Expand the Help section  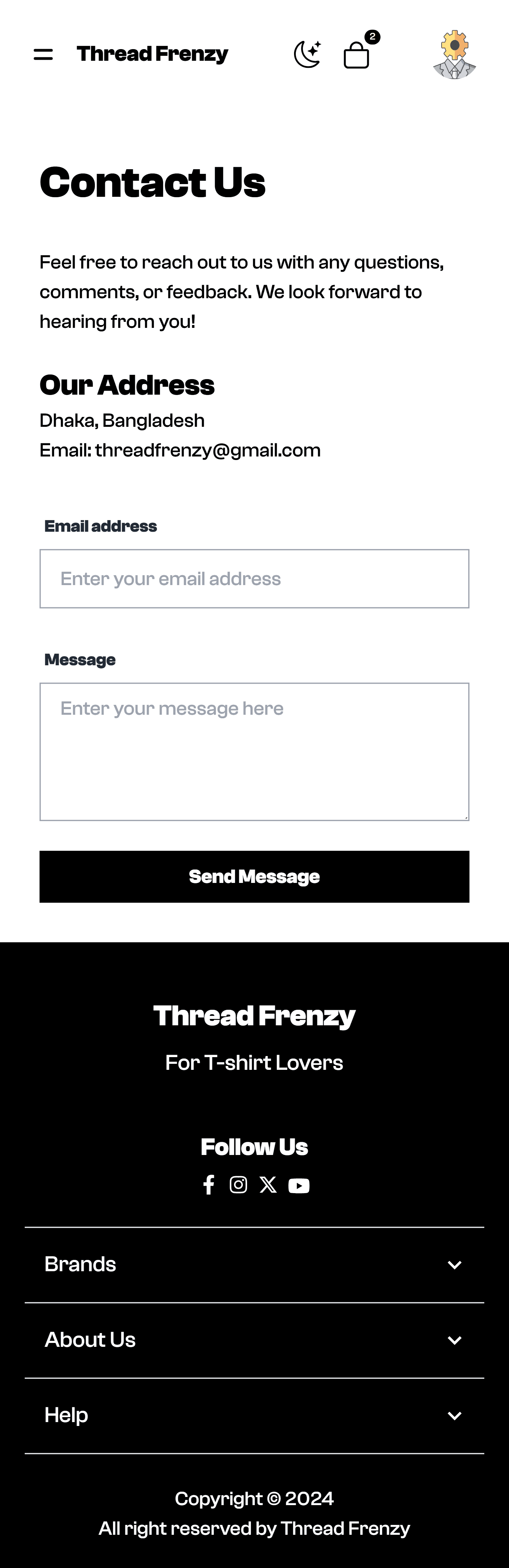(x=254, y=1416)
